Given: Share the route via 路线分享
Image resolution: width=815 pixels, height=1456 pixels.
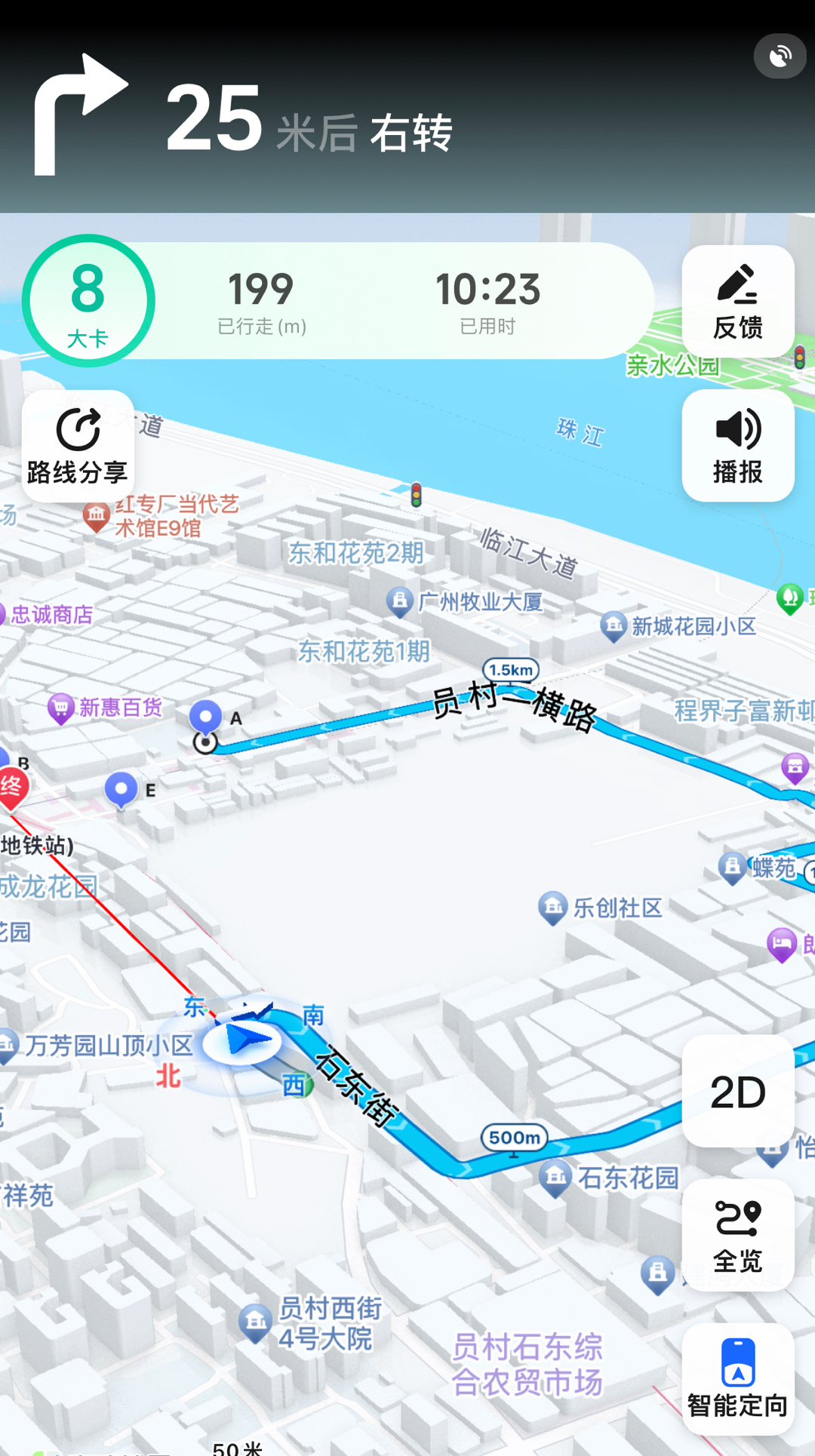Looking at the screenshot, I should 78,446.
